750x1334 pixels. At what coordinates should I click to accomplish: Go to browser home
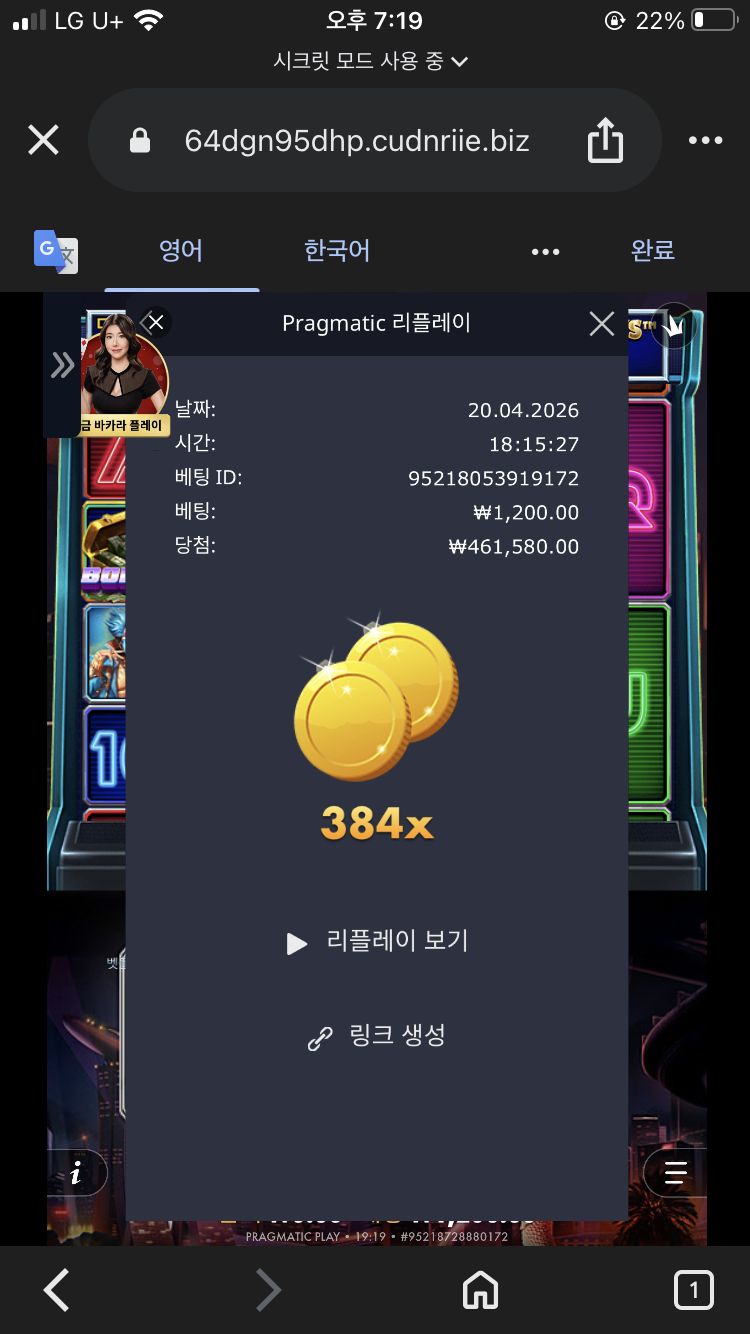pyautogui.click(x=480, y=1290)
